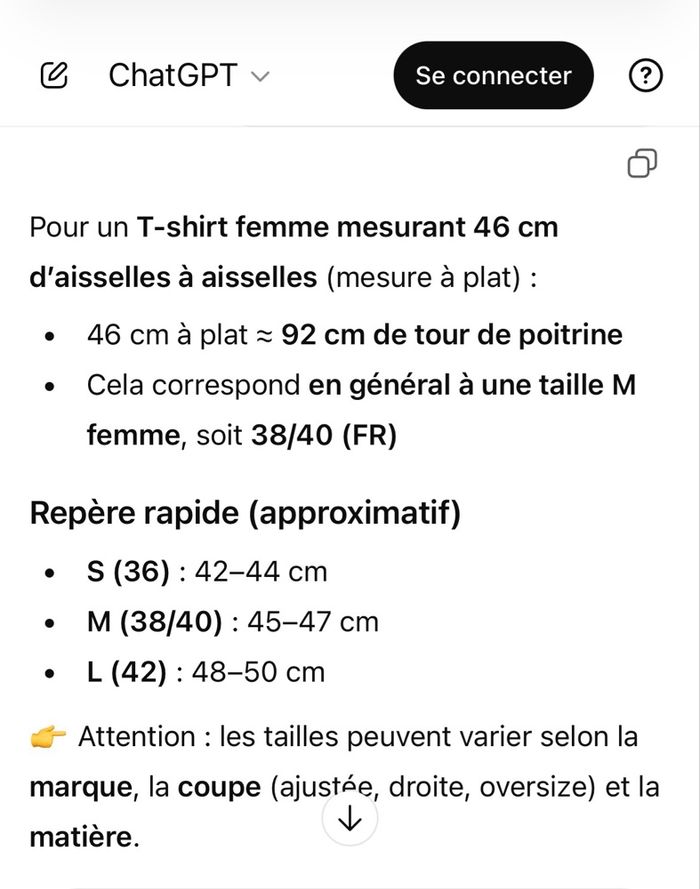Tap the Se connecter button
Viewport: 700px width, 889px height.
(x=493, y=76)
